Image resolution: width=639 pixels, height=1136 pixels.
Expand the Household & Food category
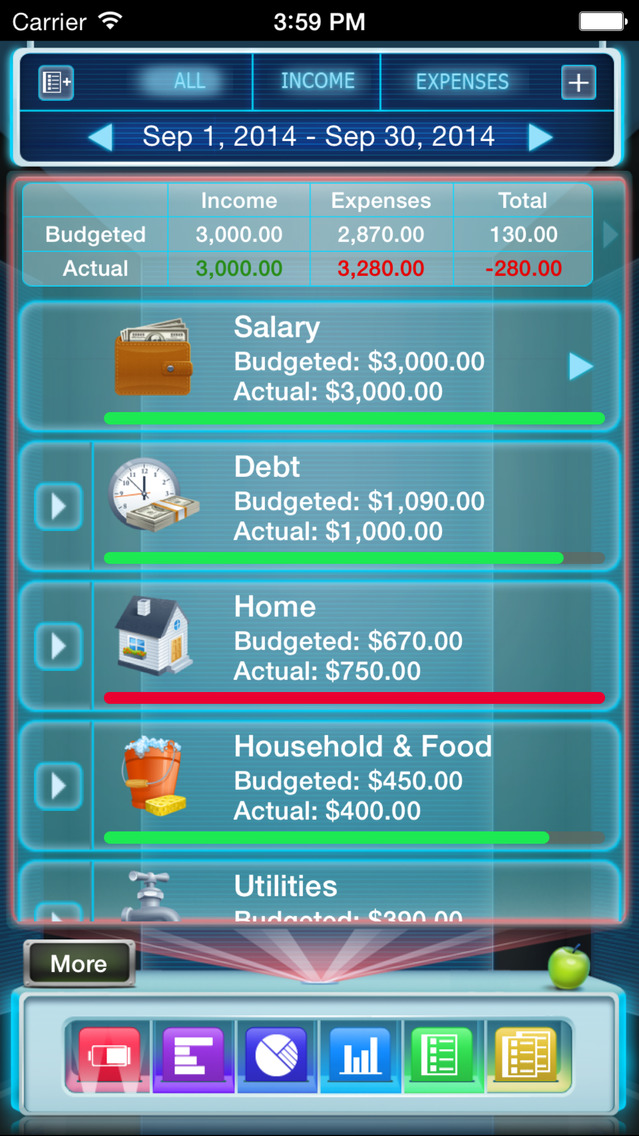[58, 786]
